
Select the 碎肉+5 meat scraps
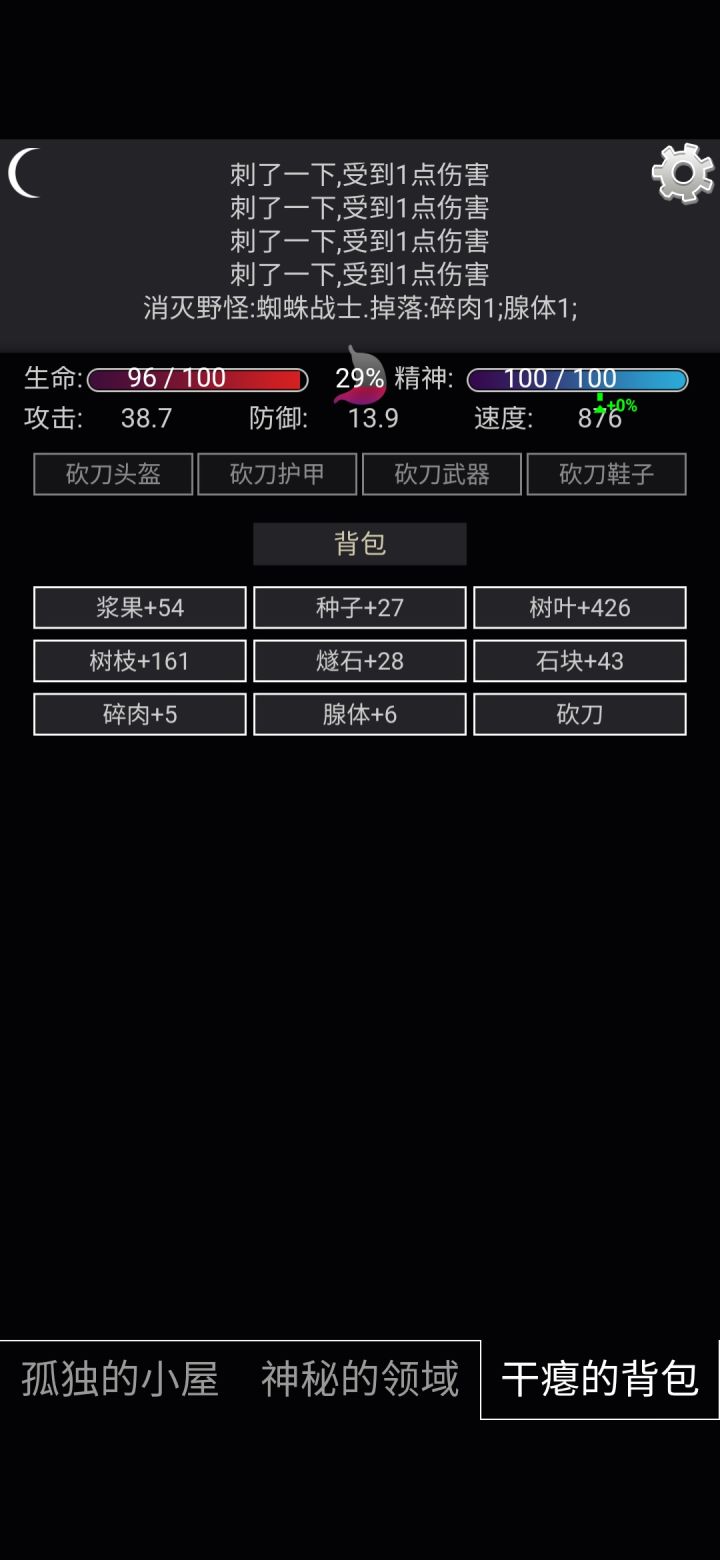click(139, 713)
